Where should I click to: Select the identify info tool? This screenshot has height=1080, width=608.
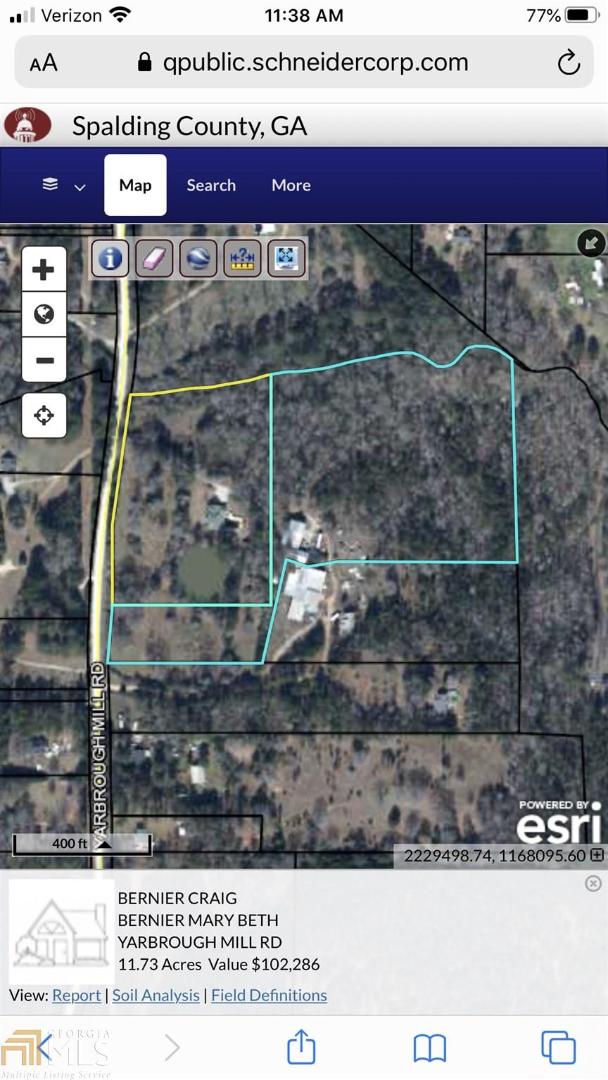pyautogui.click(x=110, y=258)
